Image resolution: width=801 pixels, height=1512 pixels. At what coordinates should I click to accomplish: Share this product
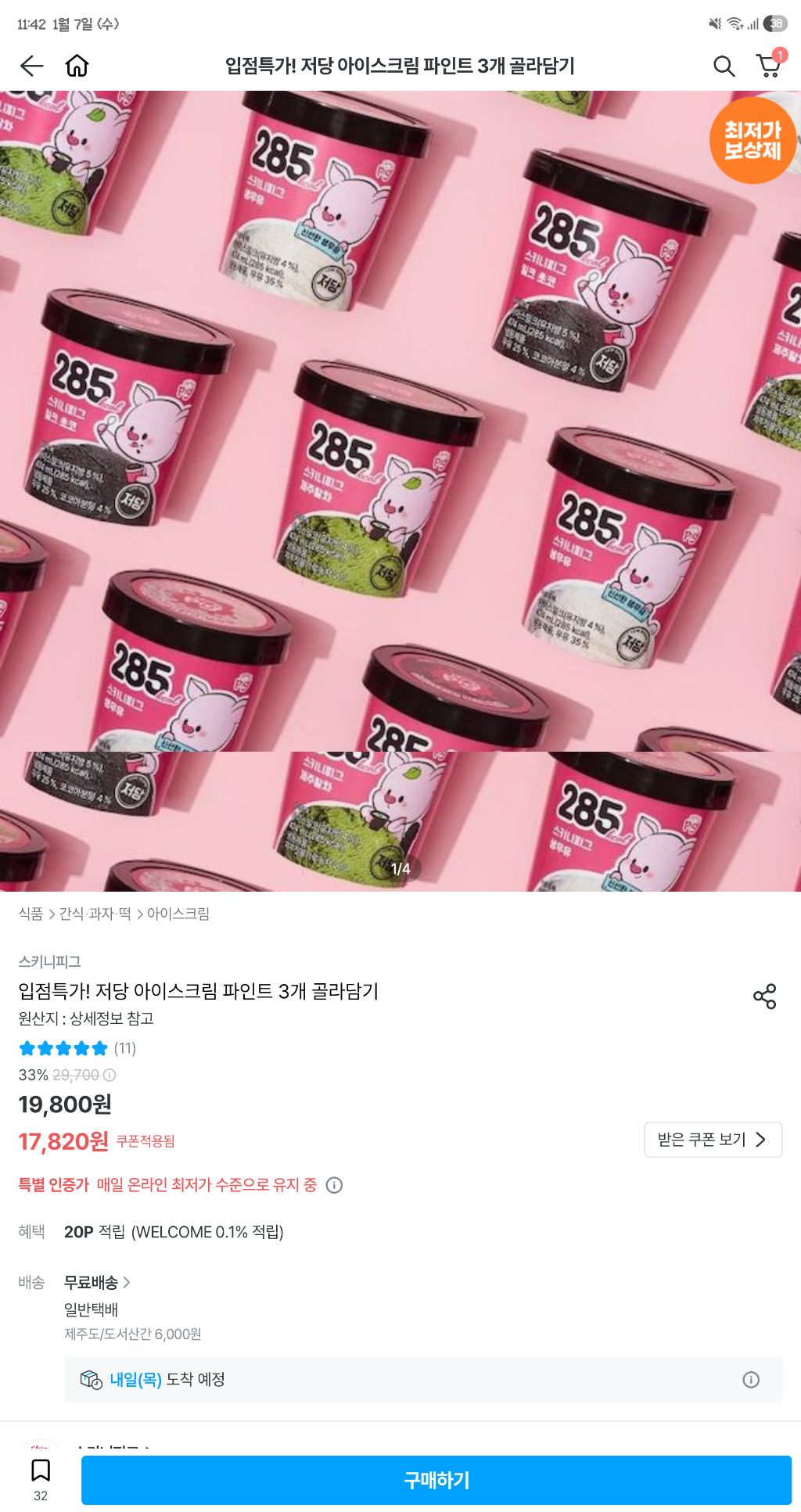point(764,996)
